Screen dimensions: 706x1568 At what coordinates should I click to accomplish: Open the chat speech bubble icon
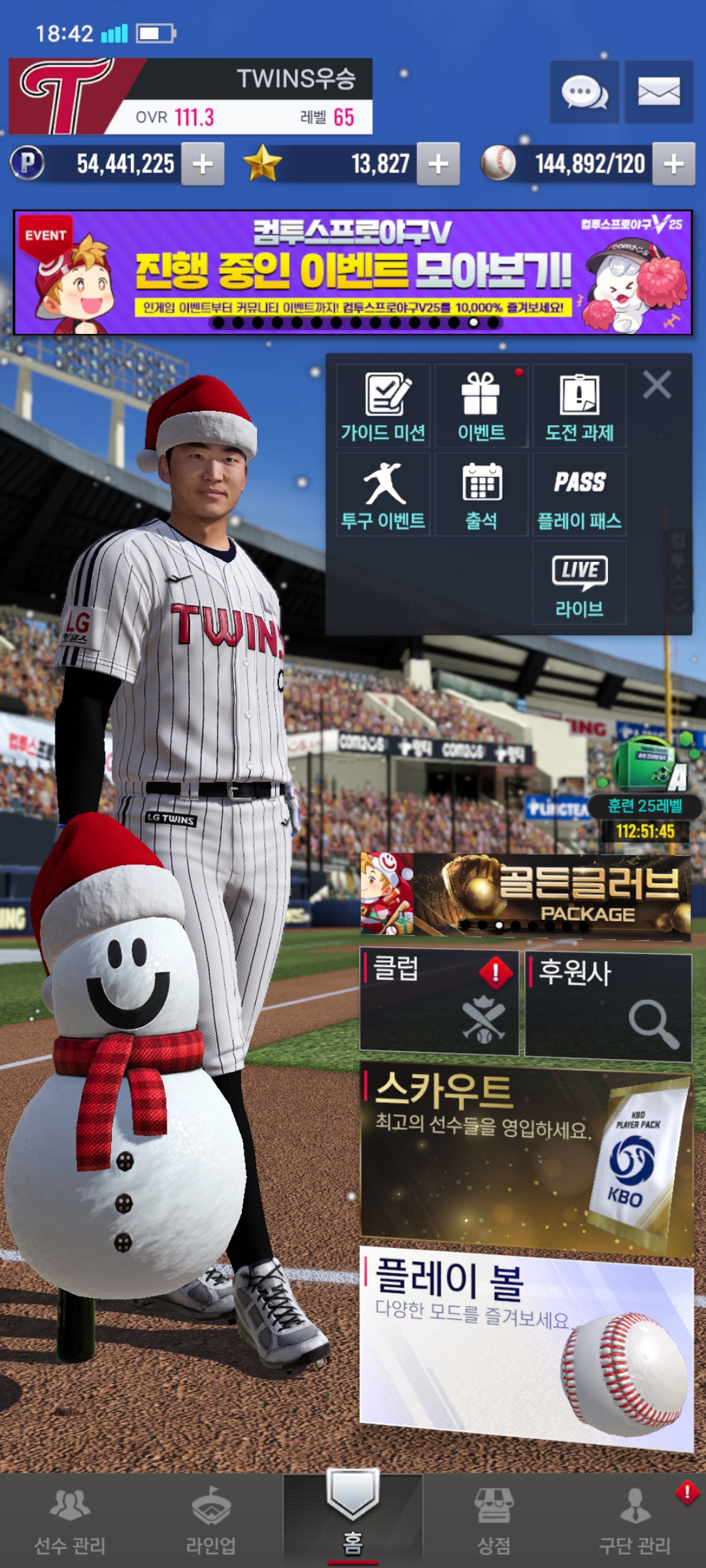tap(584, 92)
